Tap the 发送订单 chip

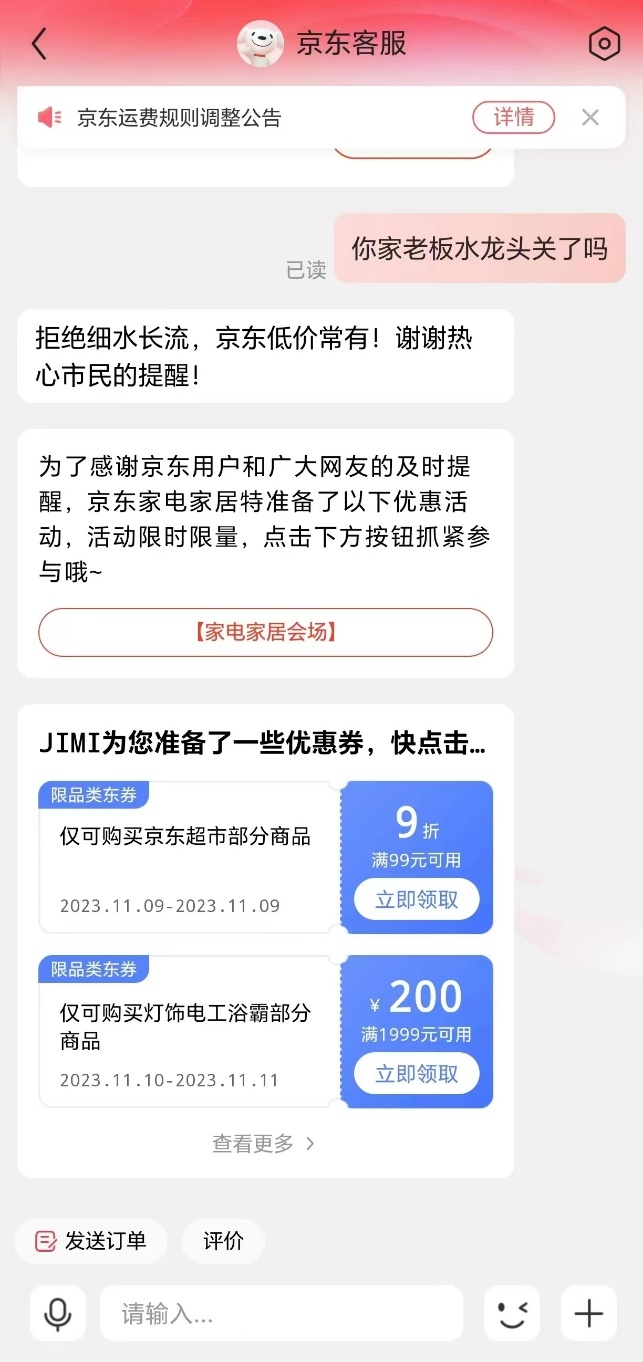90,1241
